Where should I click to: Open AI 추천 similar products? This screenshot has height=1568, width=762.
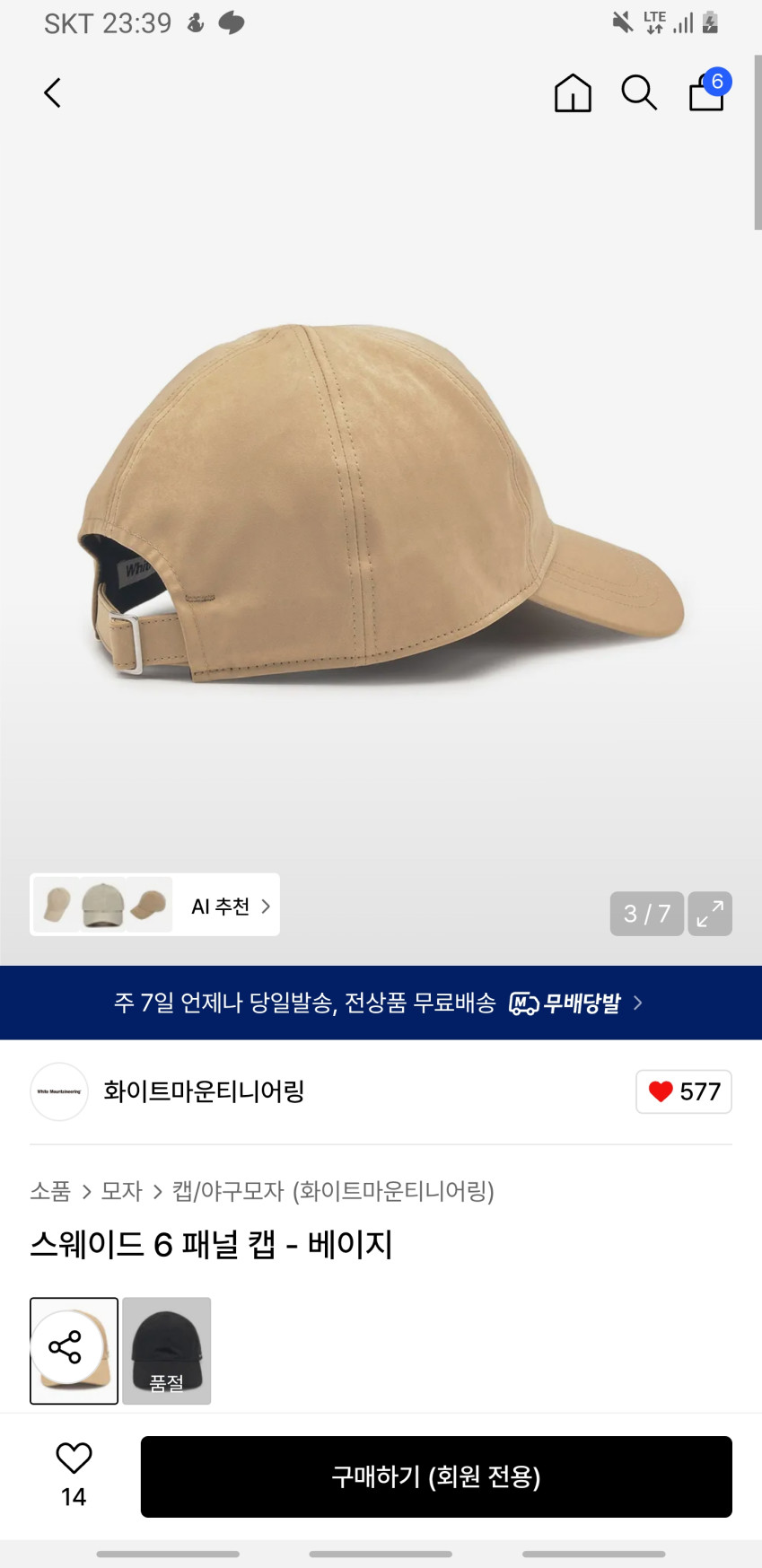pyautogui.click(x=230, y=906)
